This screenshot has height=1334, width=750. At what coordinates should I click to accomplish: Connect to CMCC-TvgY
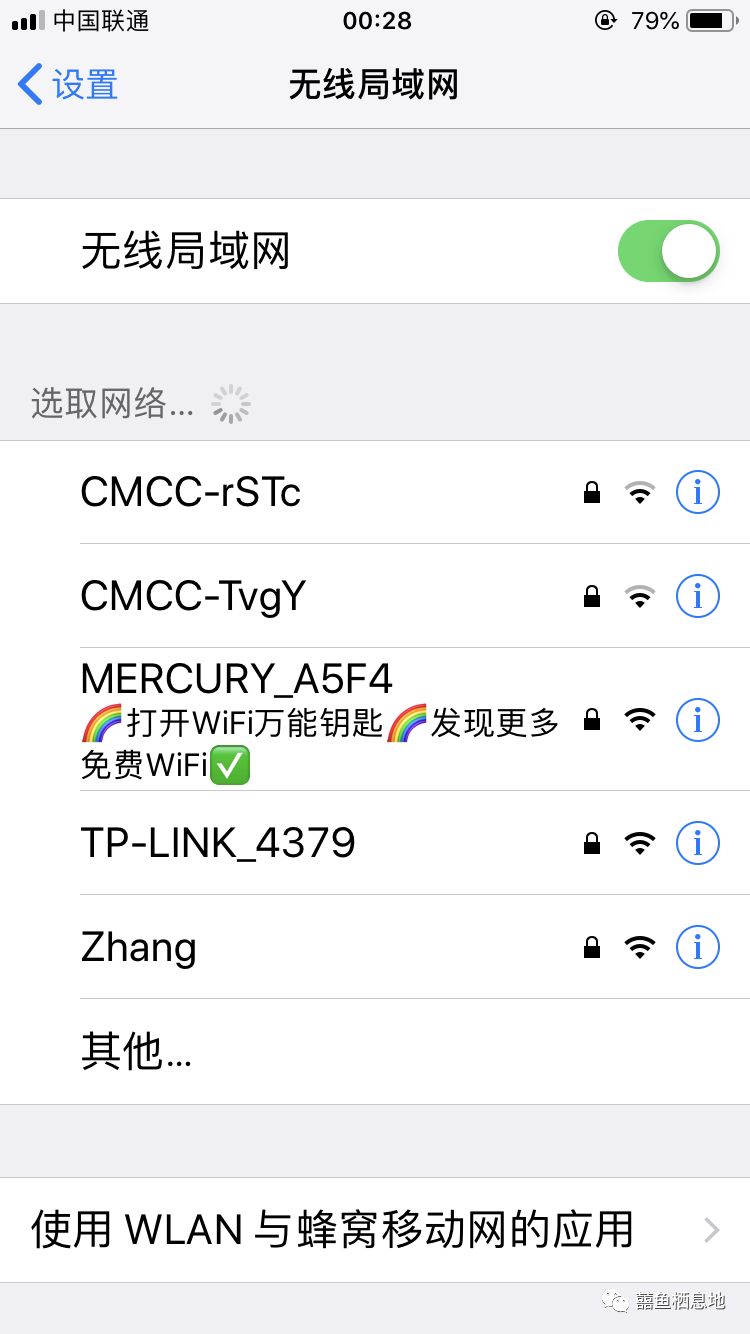point(300,596)
